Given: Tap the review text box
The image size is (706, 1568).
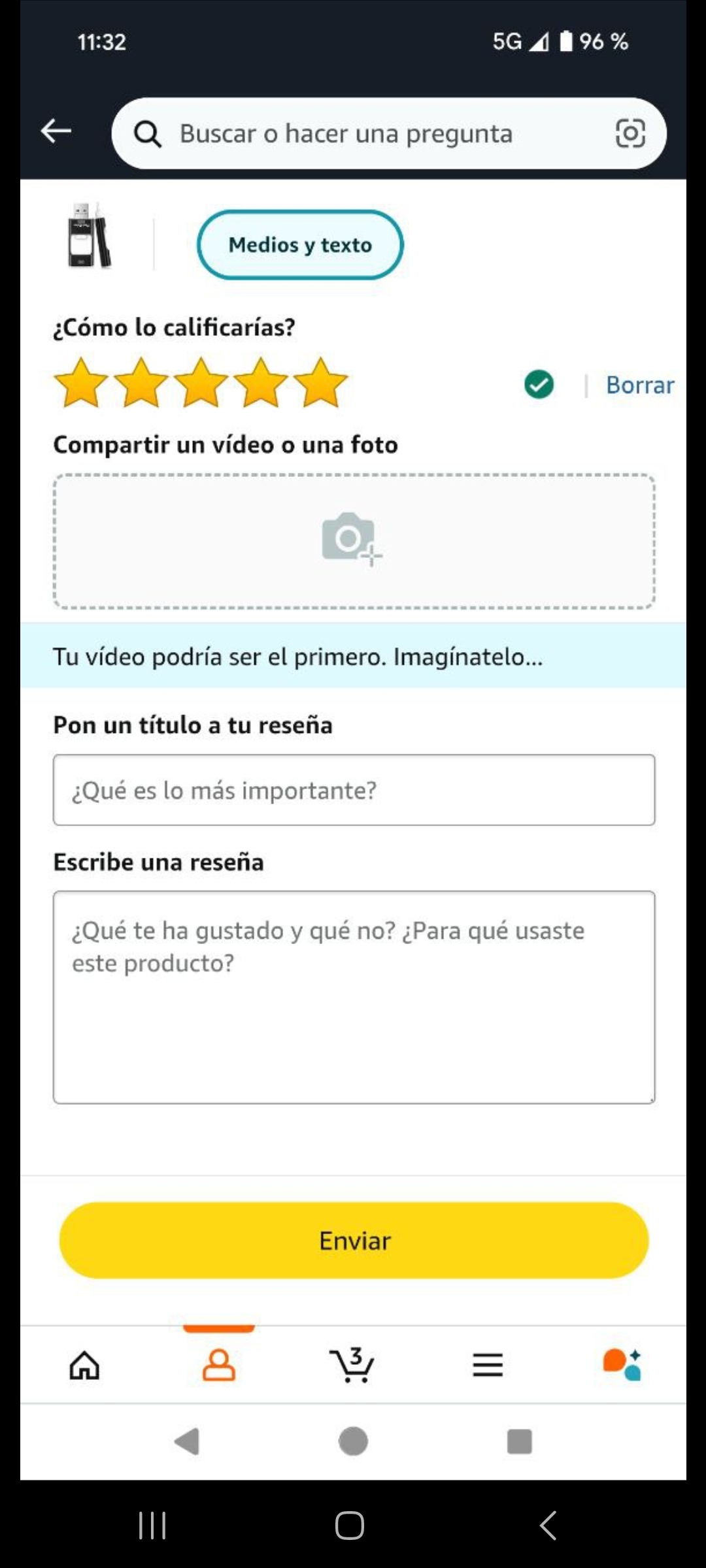Looking at the screenshot, I should pos(353,997).
